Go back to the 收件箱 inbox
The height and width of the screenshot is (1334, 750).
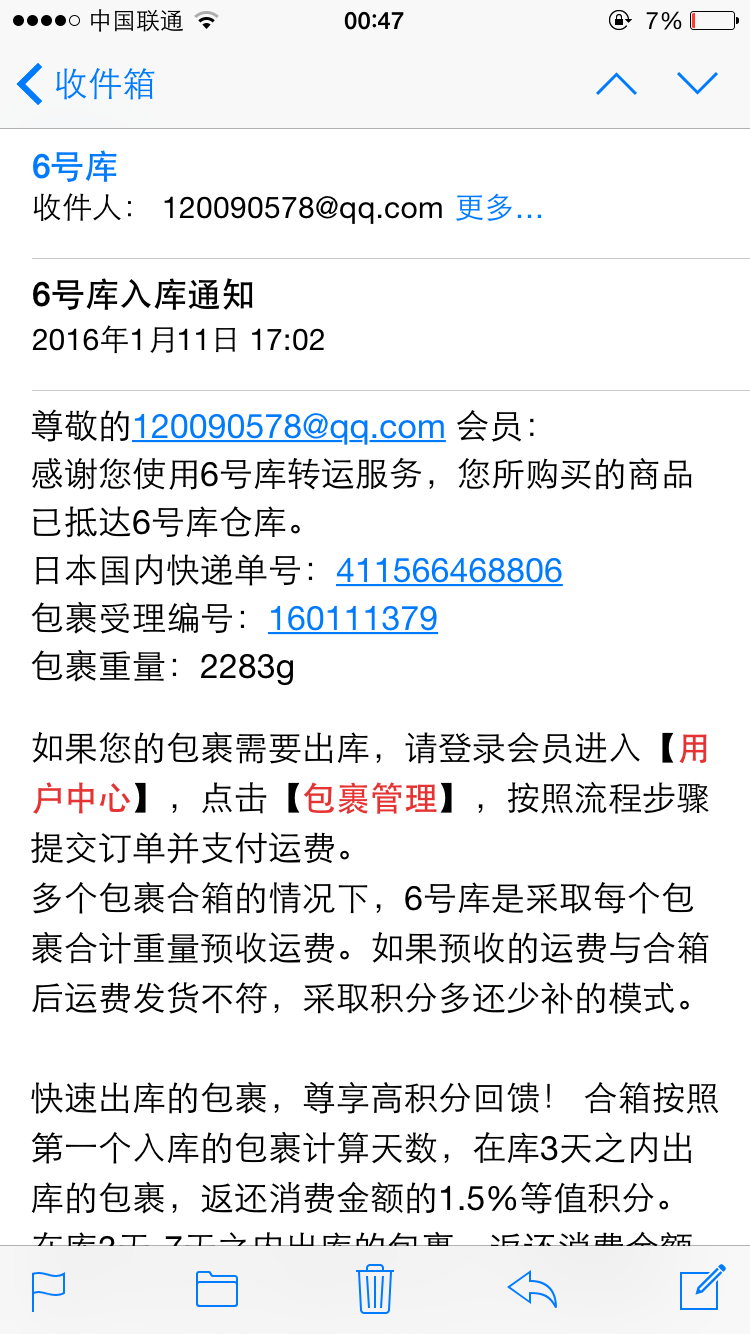86,84
